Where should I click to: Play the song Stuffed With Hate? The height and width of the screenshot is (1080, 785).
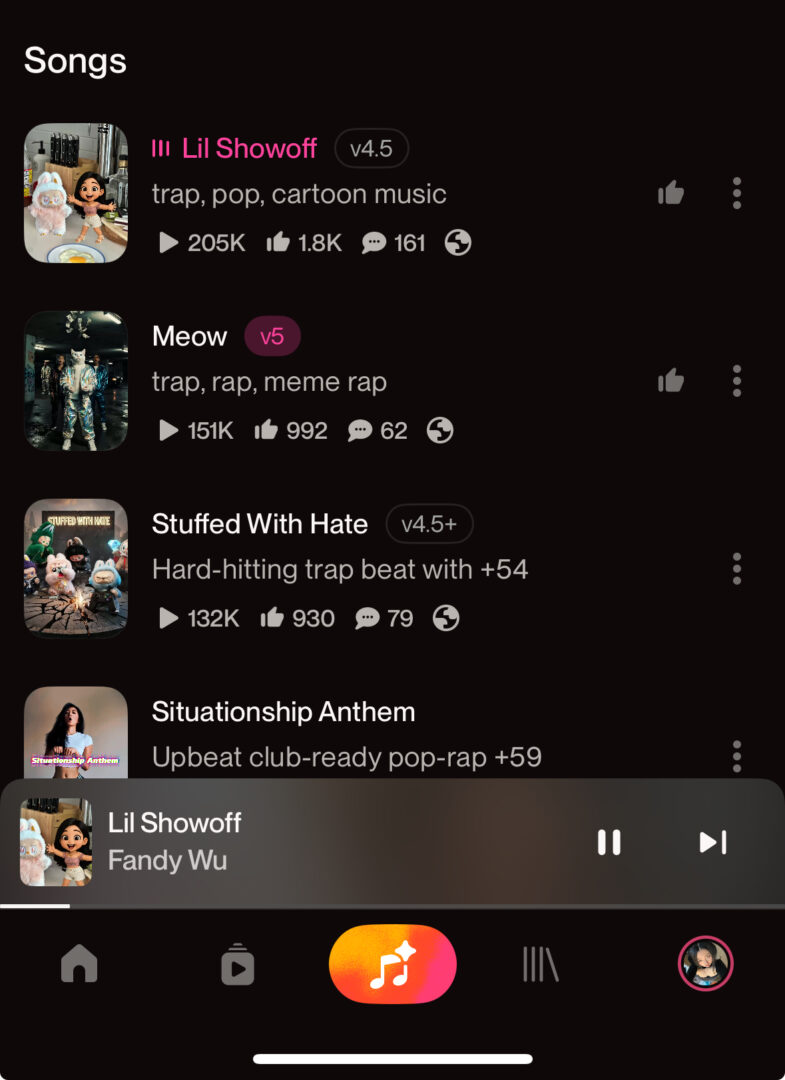[76, 568]
